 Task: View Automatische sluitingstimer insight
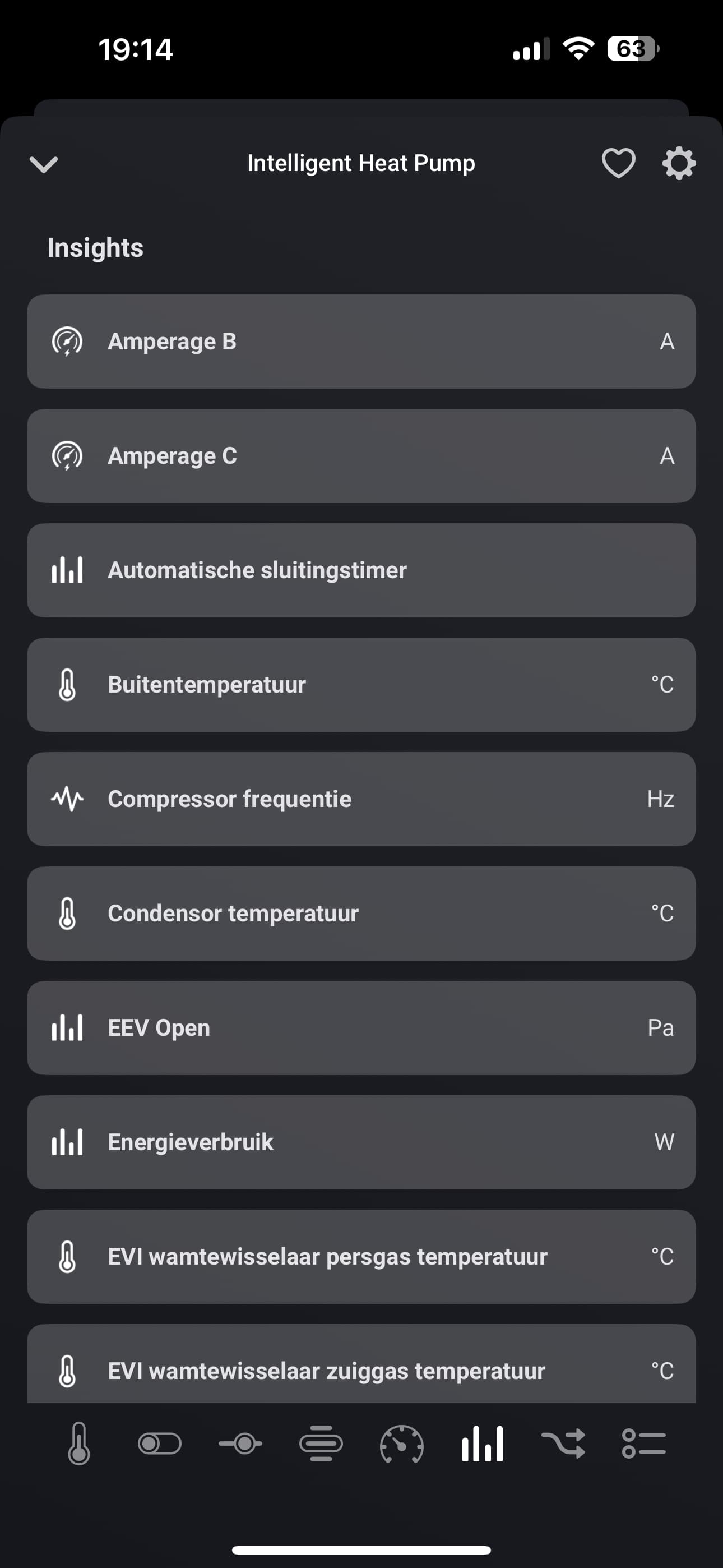pos(361,570)
